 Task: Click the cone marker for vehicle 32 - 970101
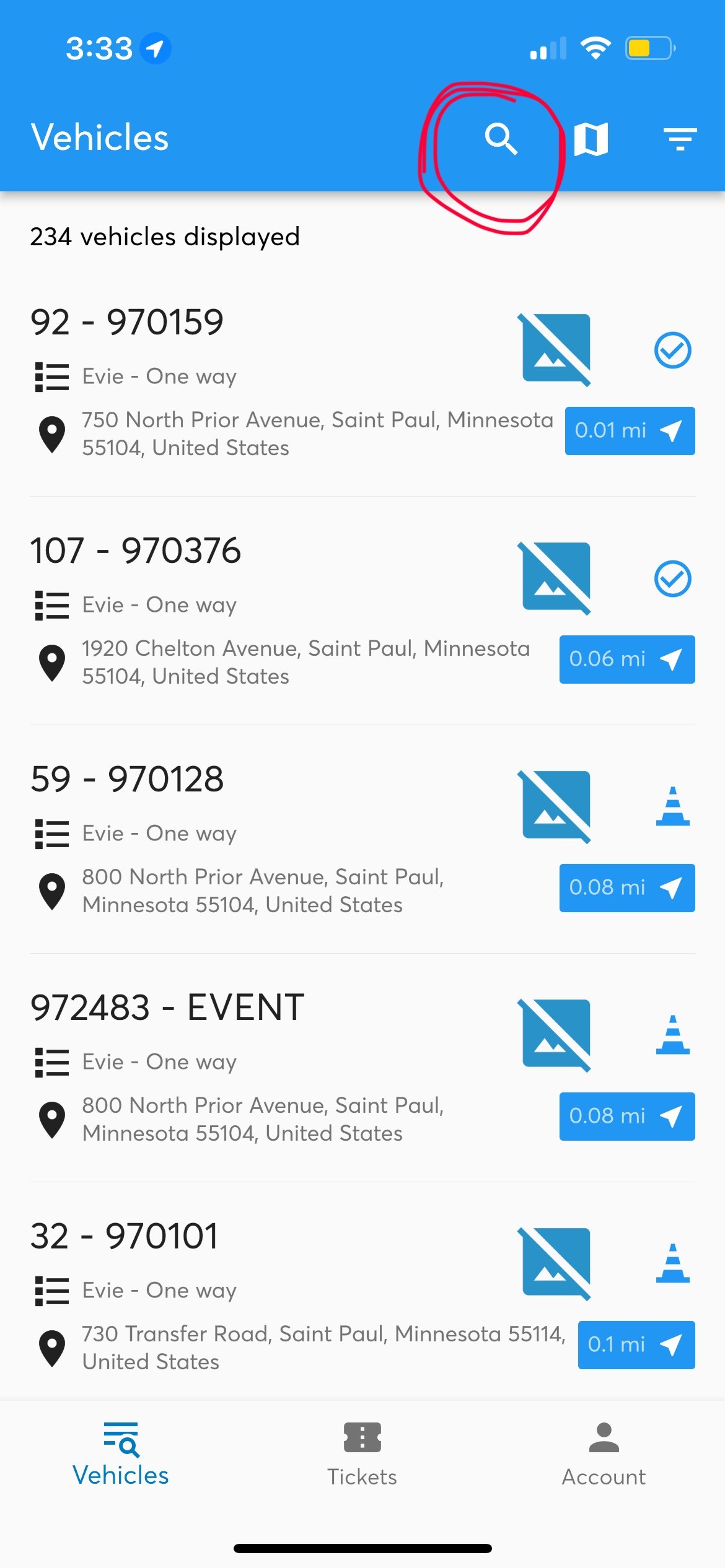point(673,1263)
